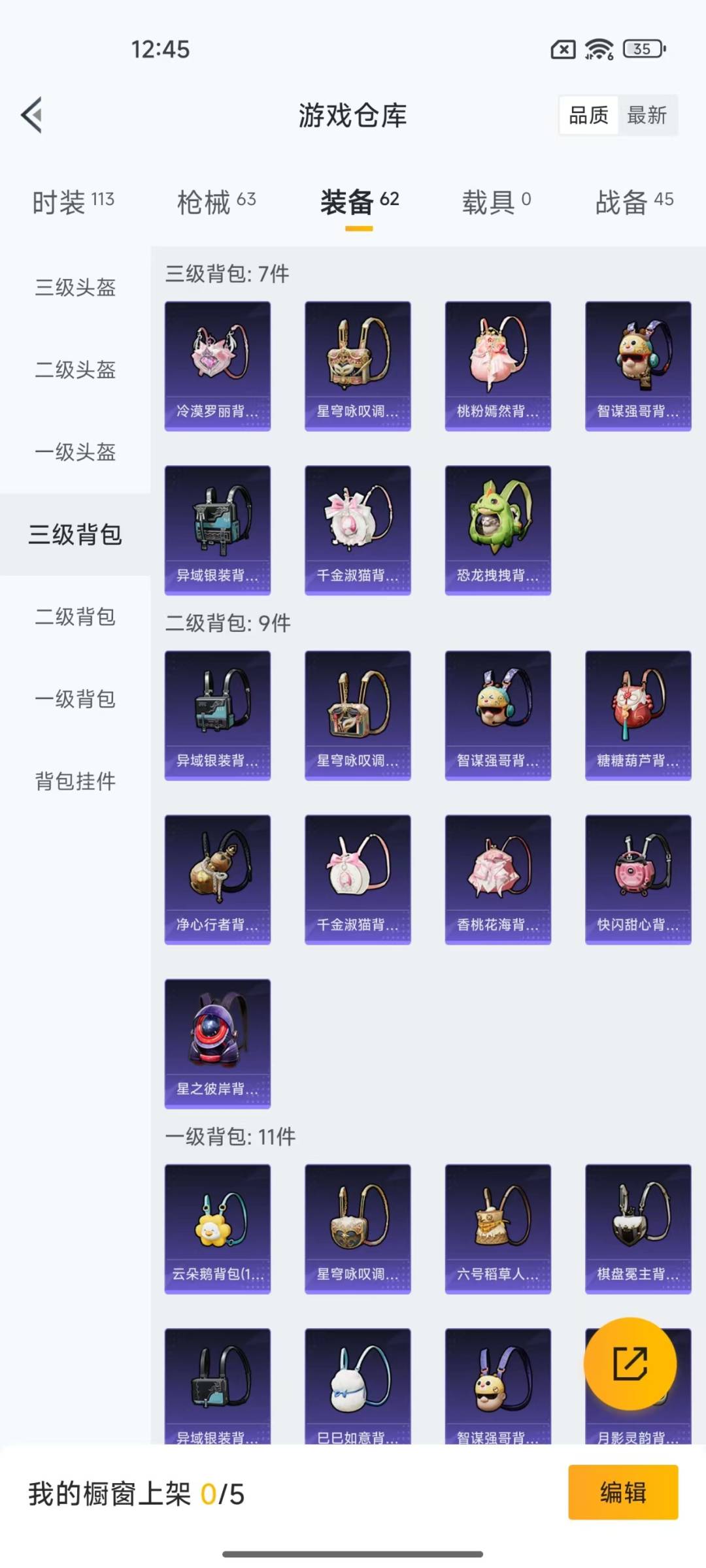Jump to 二级头盔 category
This screenshot has width=706, height=1568.
[75, 370]
